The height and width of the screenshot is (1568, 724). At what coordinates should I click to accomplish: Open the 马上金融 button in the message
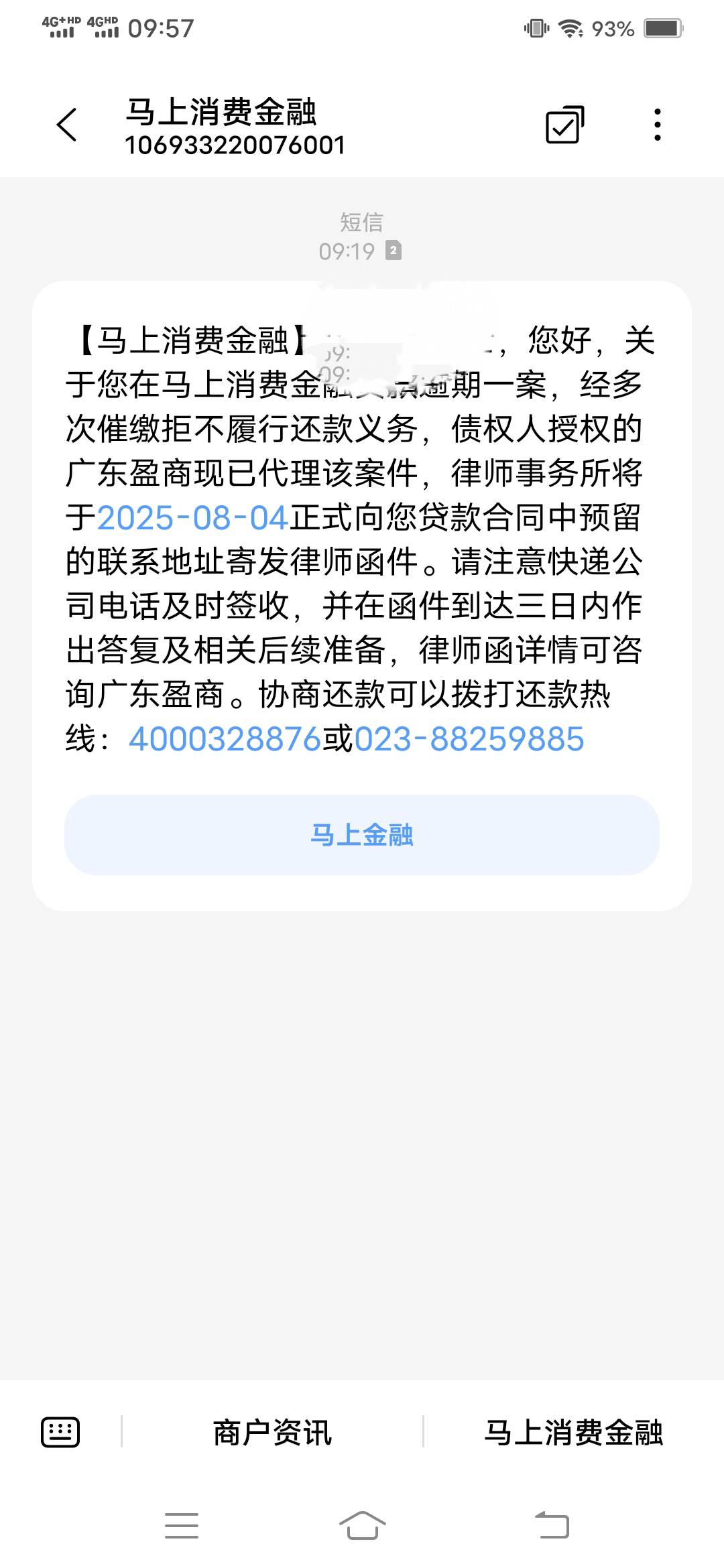[362, 835]
